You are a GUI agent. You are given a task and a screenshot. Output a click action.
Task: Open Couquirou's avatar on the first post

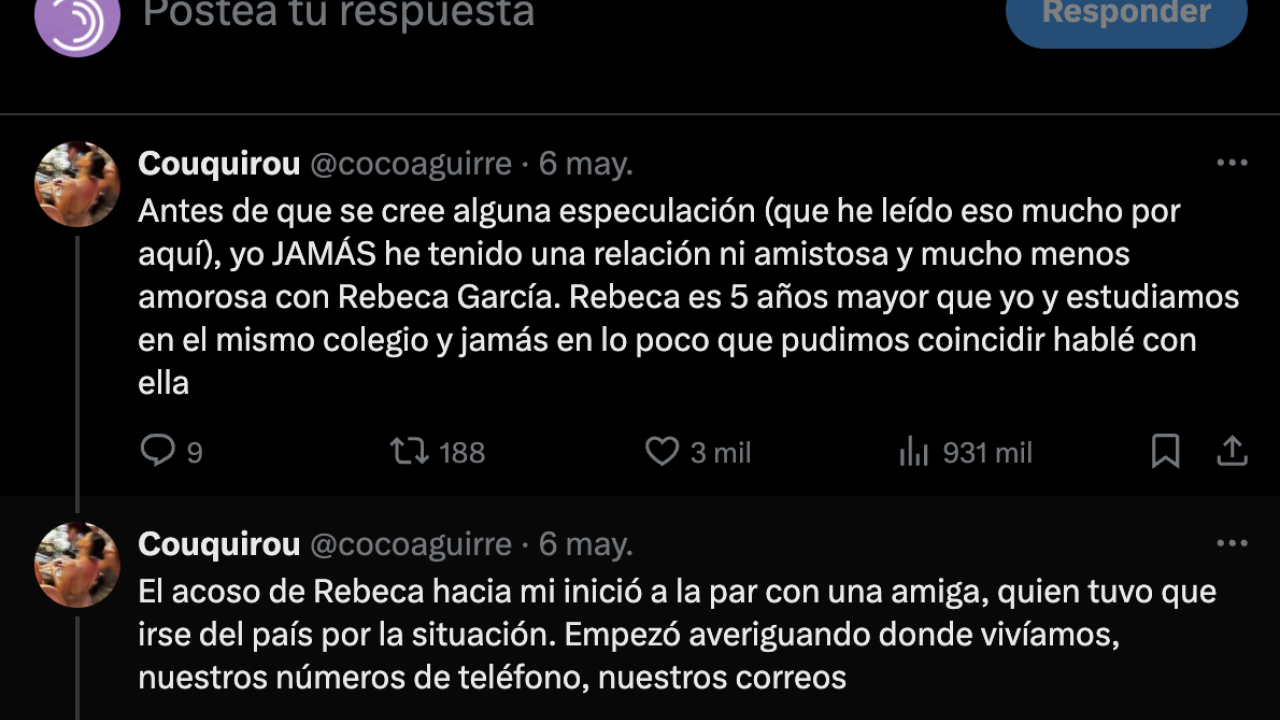pos(77,185)
